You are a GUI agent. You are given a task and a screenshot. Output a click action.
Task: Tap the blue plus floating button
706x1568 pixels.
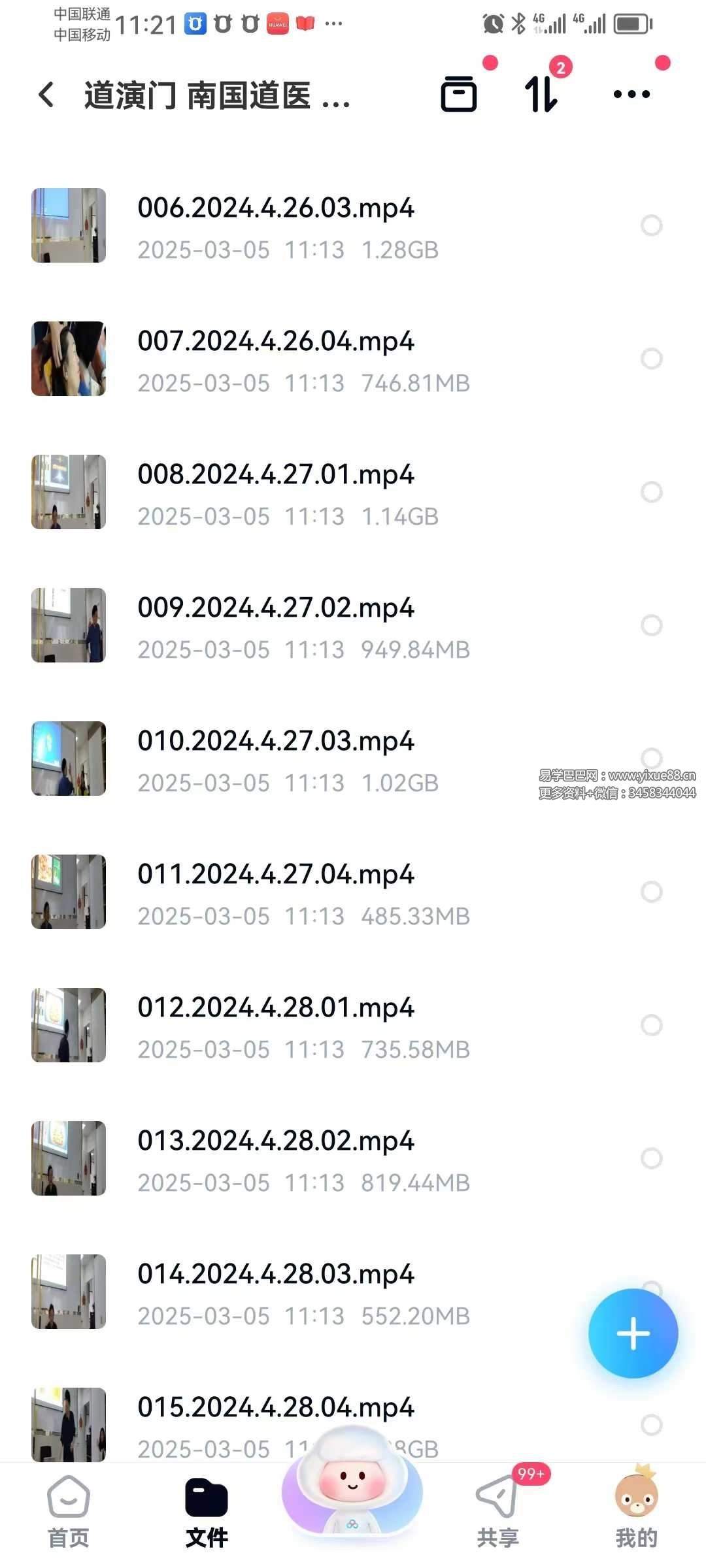pyautogui.click(x=633, y=1333)
